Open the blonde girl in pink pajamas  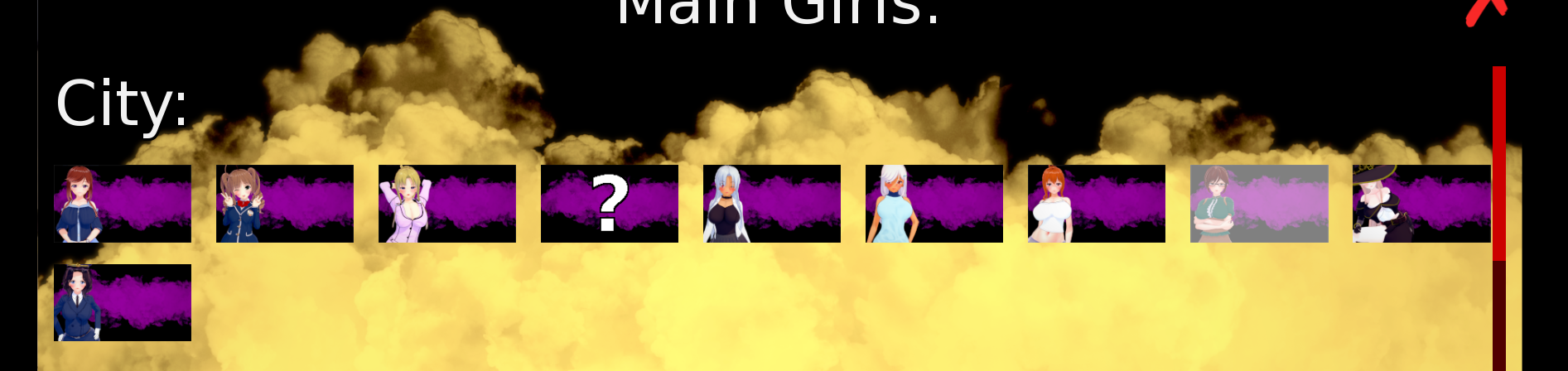[446, 204]
